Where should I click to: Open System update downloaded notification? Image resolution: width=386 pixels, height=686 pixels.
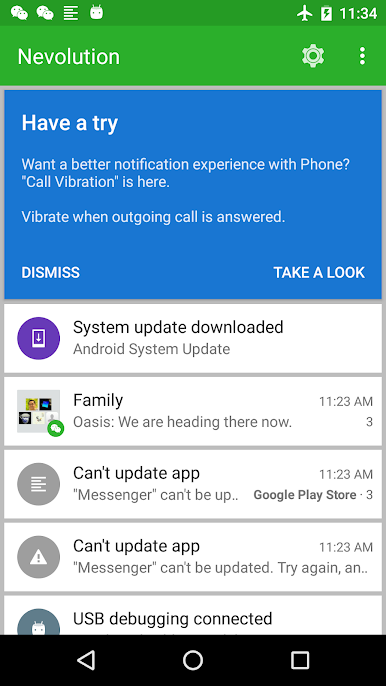coord(193,338)
